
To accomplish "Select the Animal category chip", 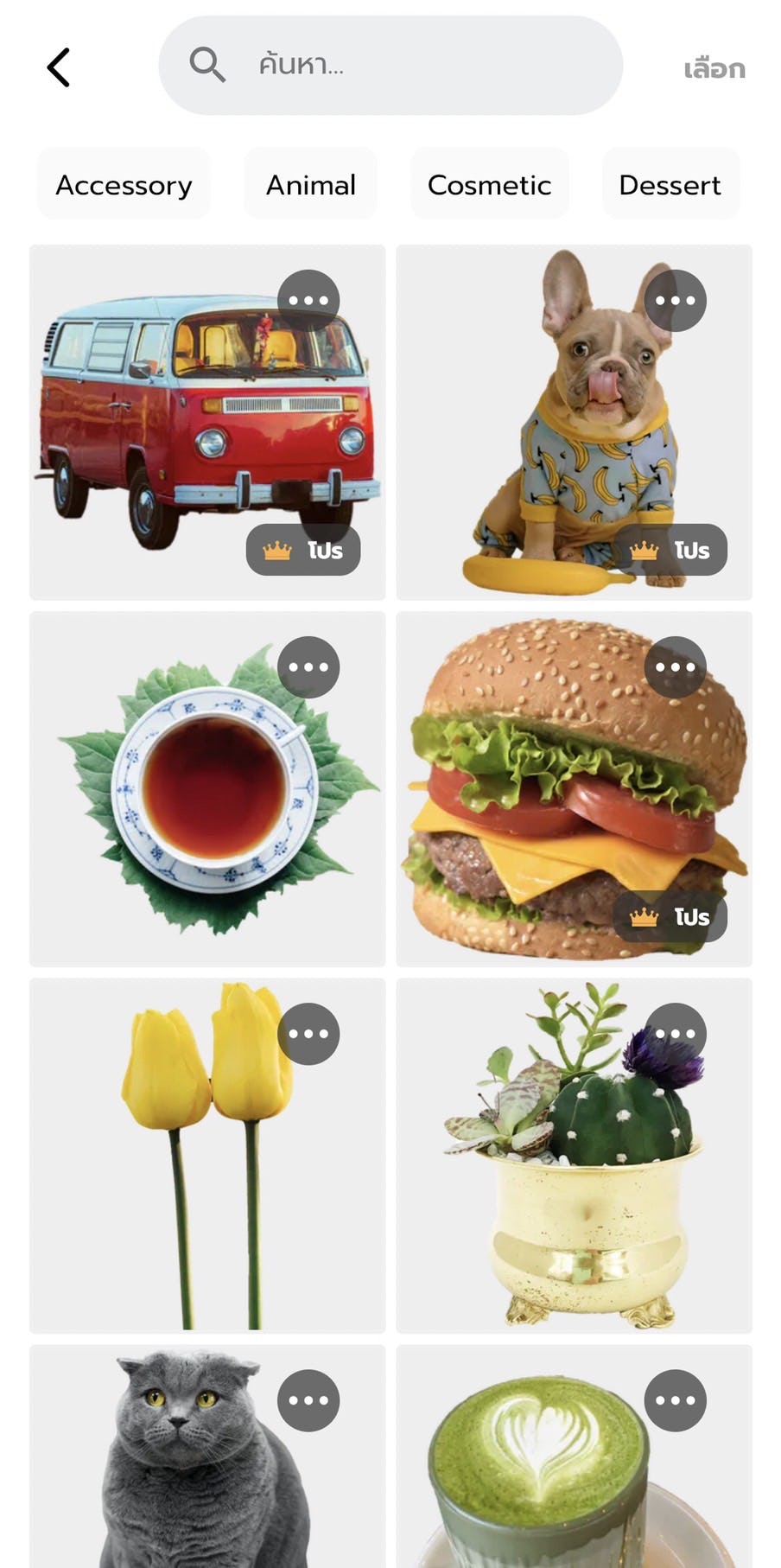I will [x=310, y=184].
